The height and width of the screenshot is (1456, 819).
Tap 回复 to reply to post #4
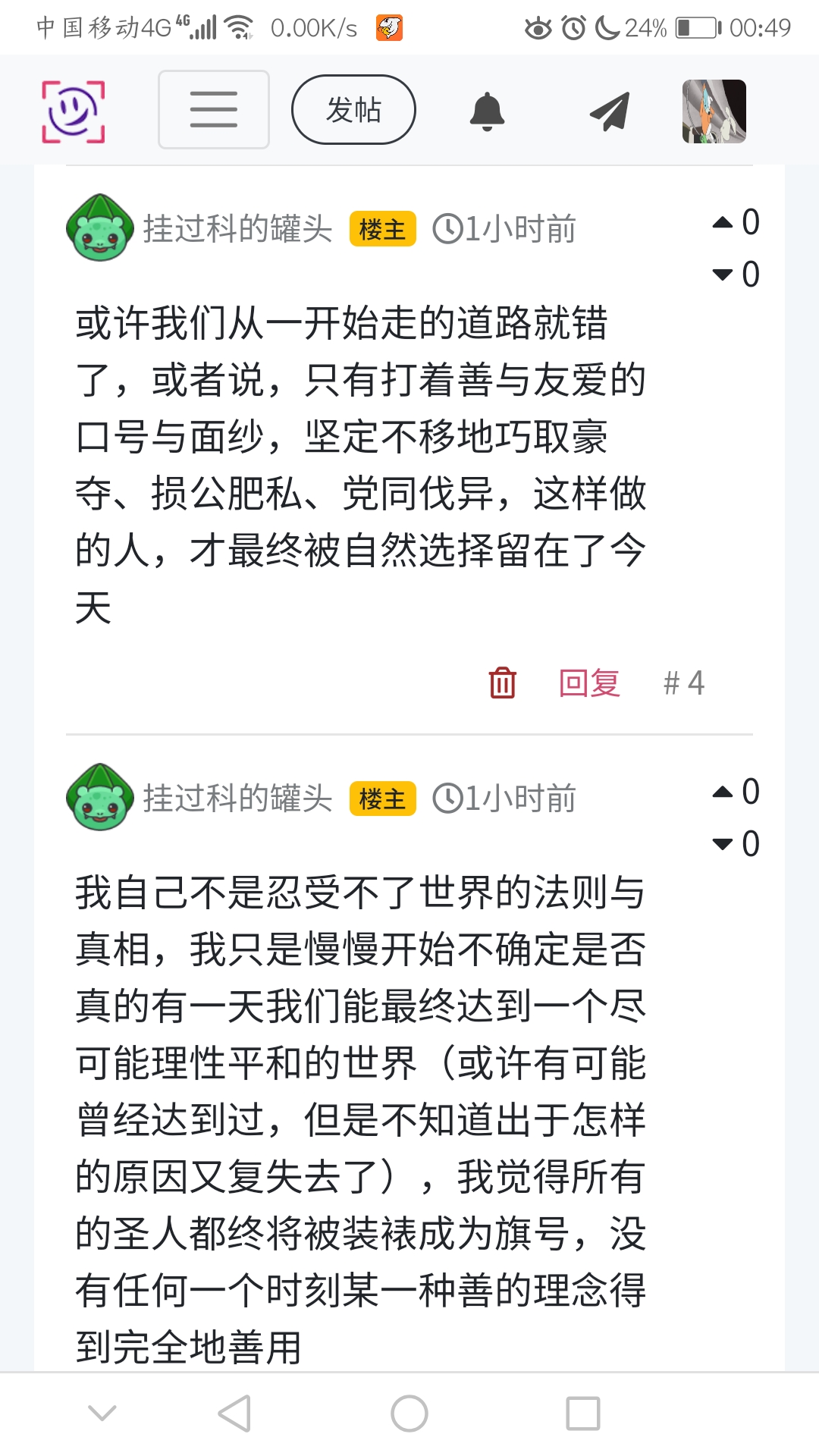pos(589,682)
